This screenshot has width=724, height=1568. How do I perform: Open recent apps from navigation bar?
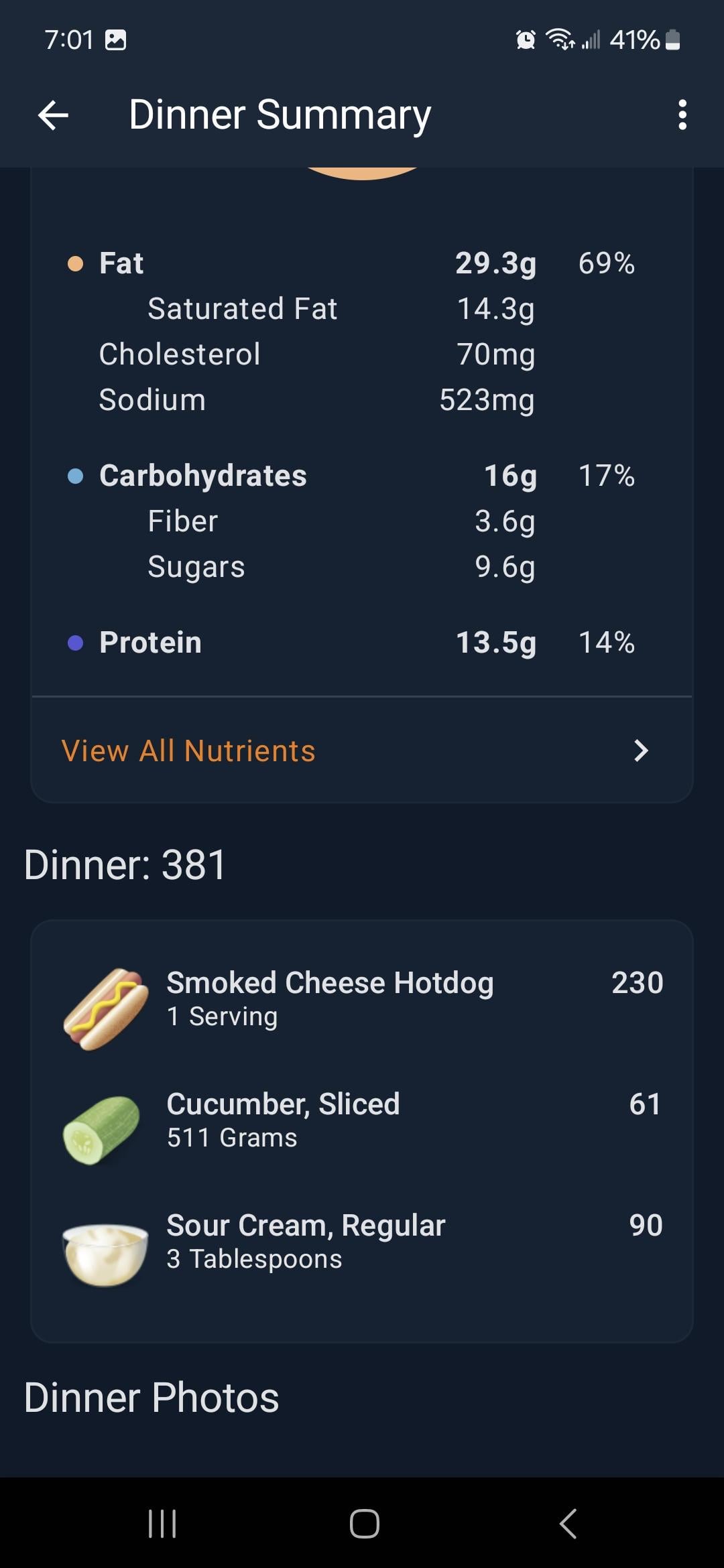[x=162, y=1524]
